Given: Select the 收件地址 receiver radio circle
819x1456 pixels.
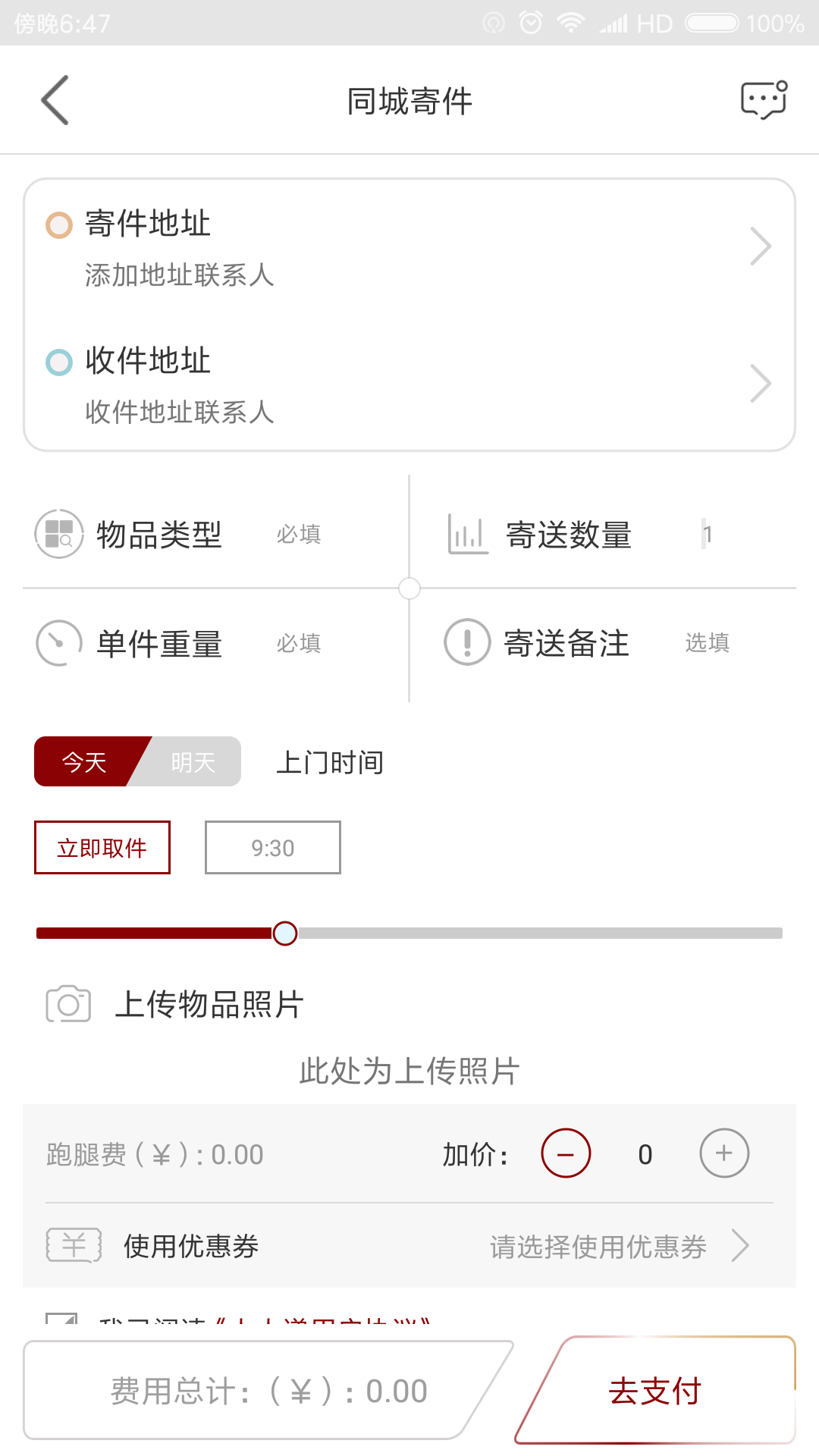Looking at the screenshot, I should [60, 361].
